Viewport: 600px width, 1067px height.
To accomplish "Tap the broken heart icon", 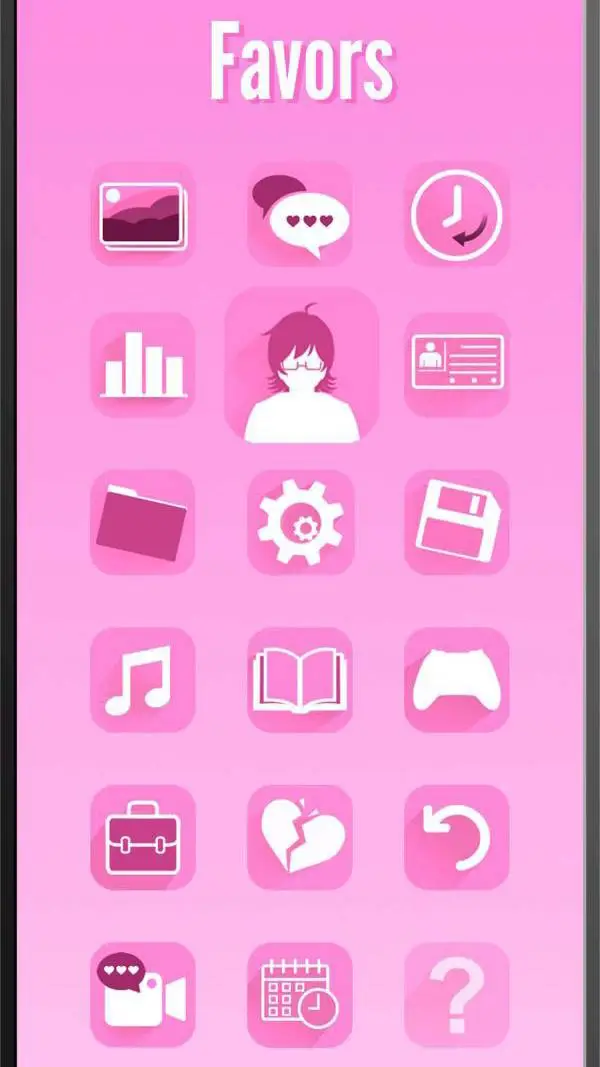I will coord(300,837).
